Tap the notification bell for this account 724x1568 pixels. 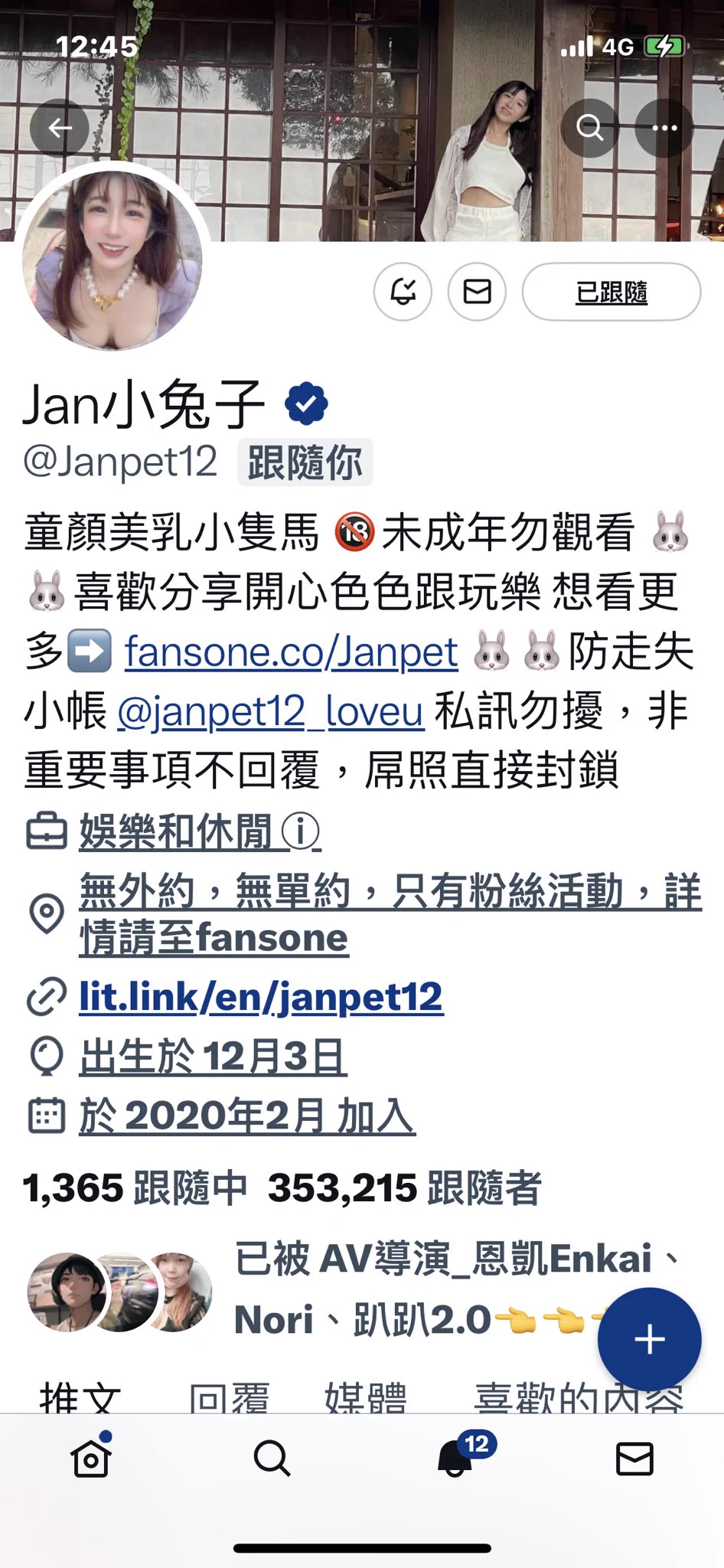(x=403, y=292)
